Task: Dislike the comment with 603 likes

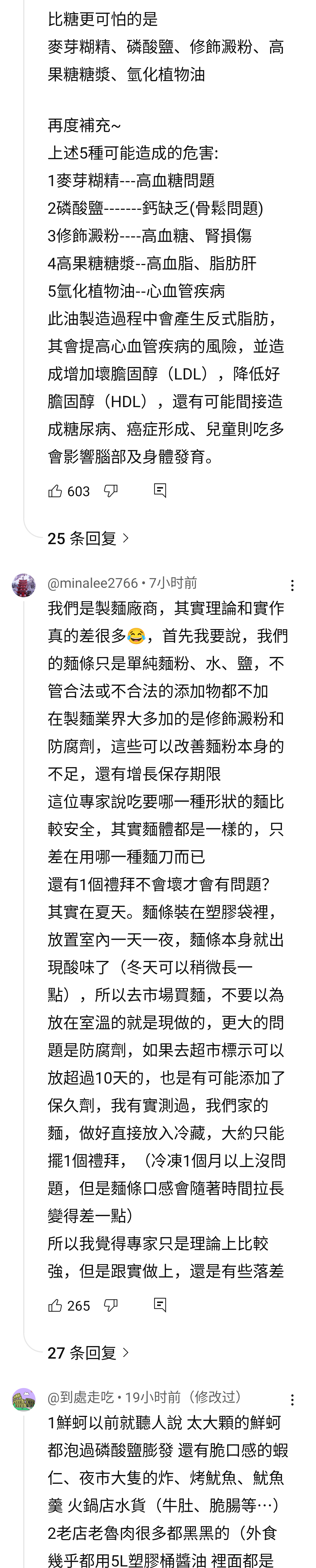Action: (111, 491)
